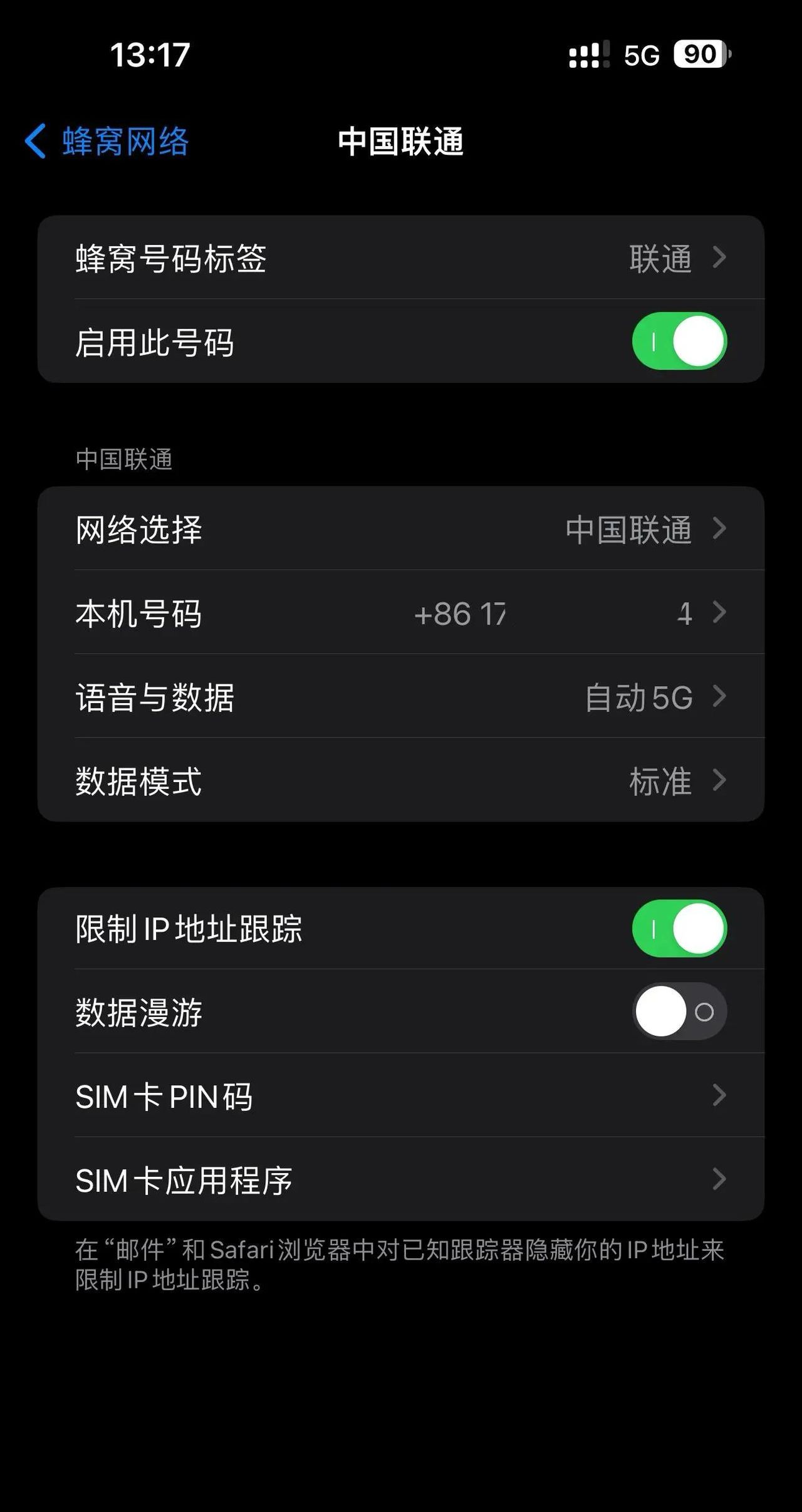802x1512 pixels.
Task: Open the 语音与数据 selection showing 自动5G
Action: [401, 697]
